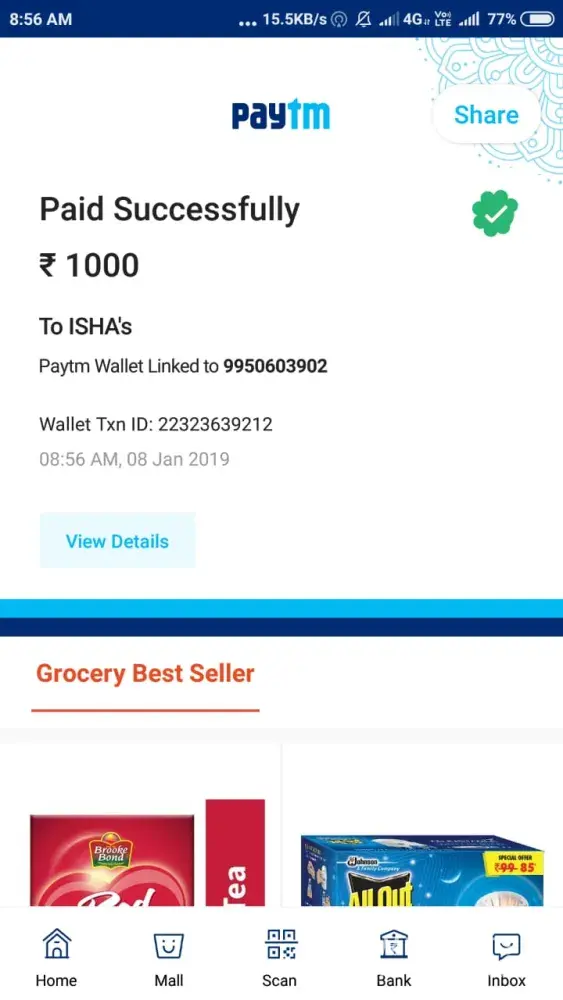563x1000 pixels.
Task: Switch to the Mall tab
Action: [169, 957]
